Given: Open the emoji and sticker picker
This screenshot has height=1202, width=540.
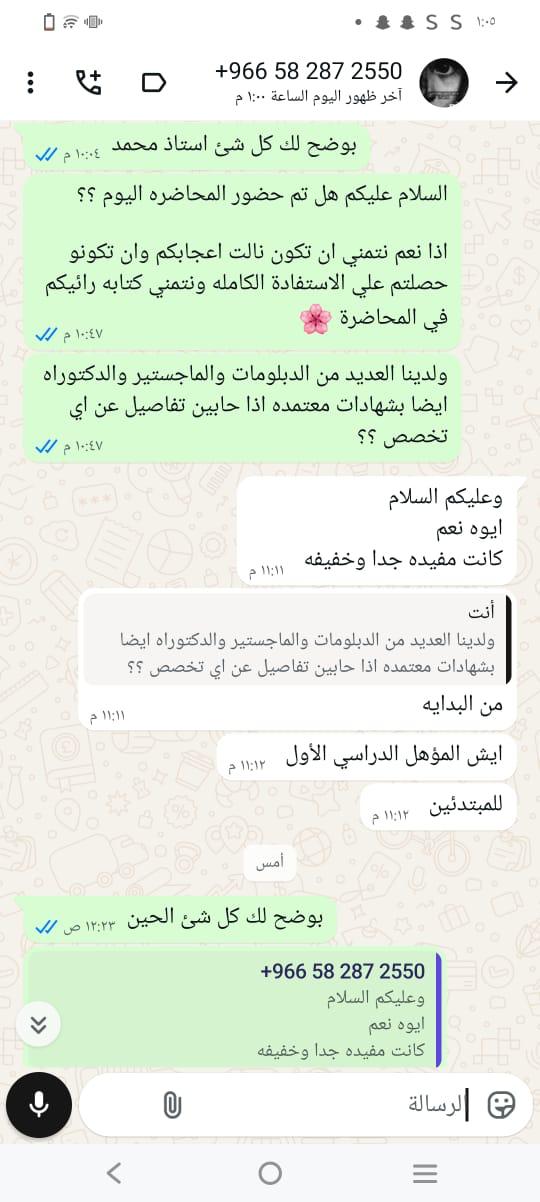Looking at the screenshot, I should click(500, 1104).
